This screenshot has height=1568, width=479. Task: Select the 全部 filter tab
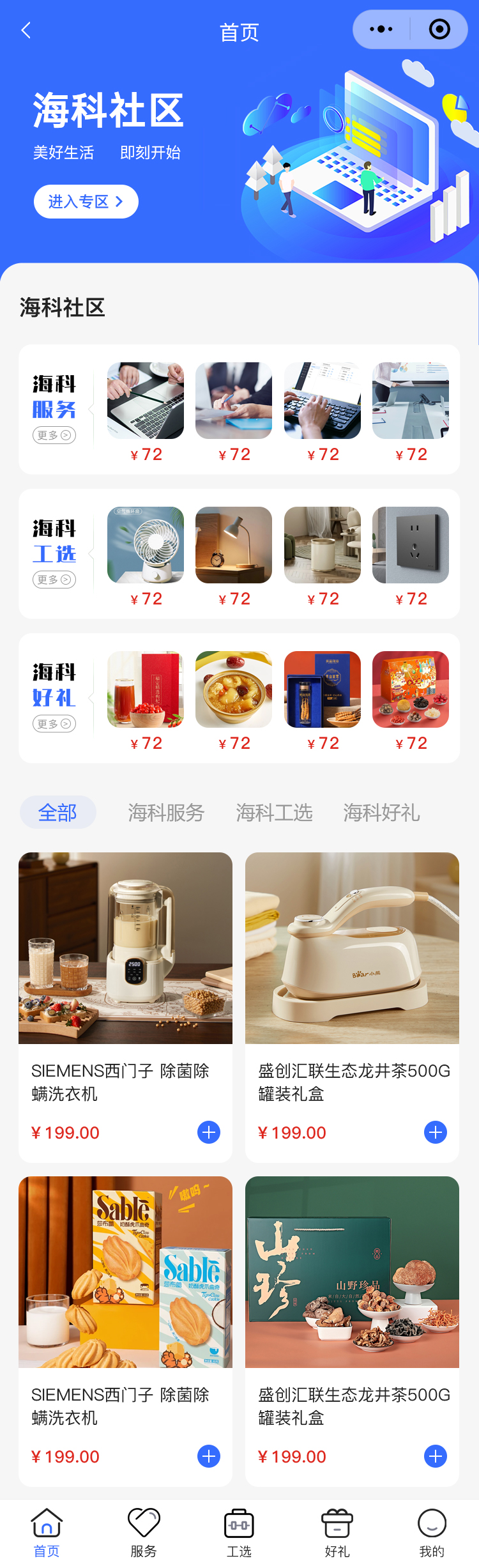point(57,812)
